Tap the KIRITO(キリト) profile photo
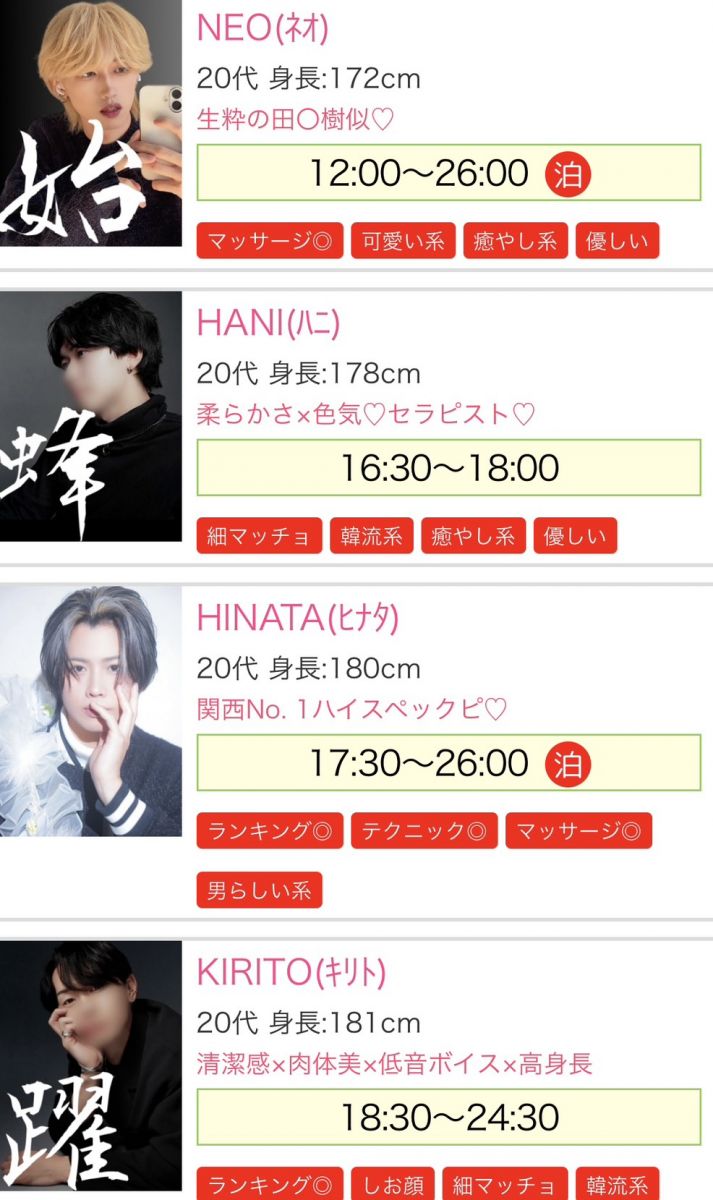 point(91,1068)
